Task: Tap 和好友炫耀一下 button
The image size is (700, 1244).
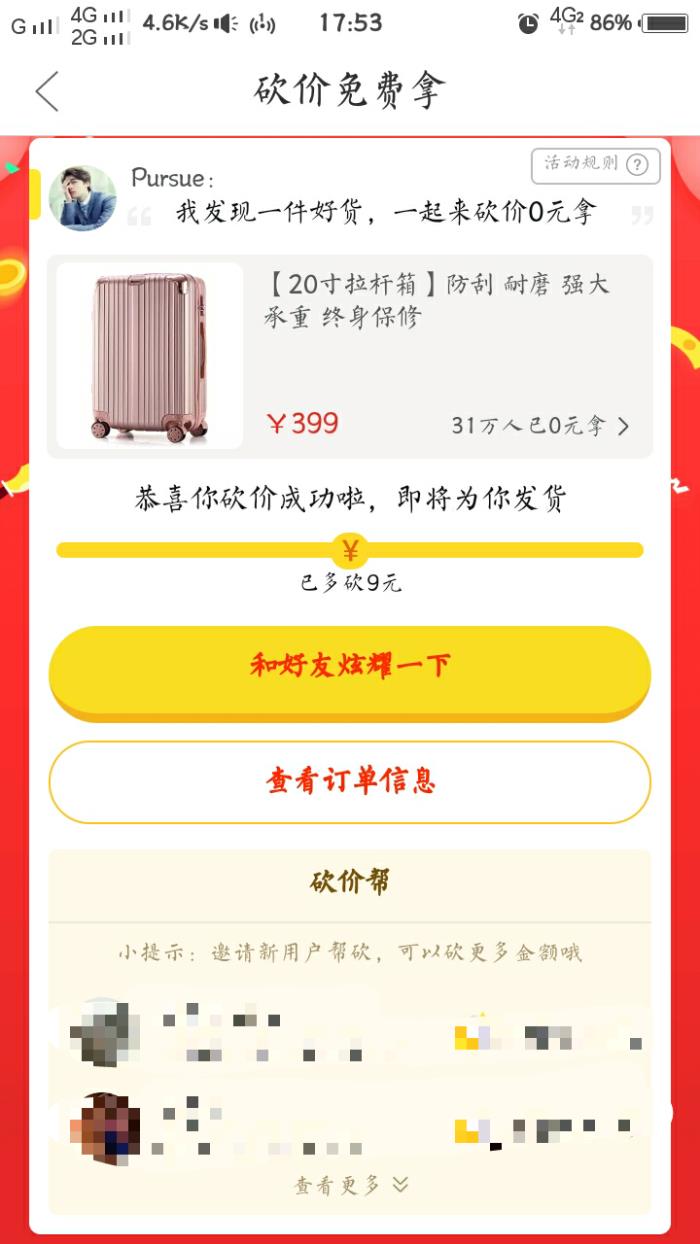Action: [x=350, y=667]
